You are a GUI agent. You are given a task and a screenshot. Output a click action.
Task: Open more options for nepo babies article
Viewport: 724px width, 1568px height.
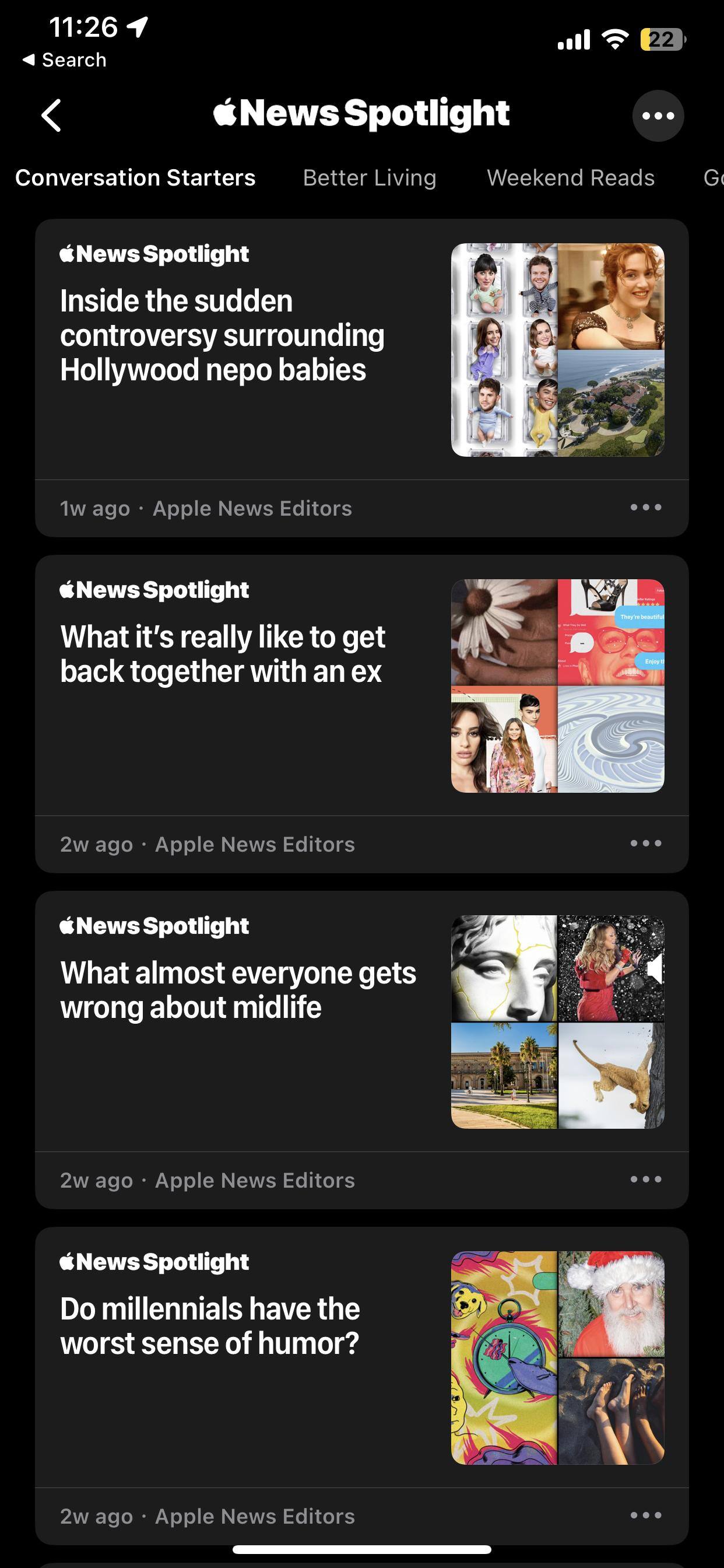click(645, 508)
